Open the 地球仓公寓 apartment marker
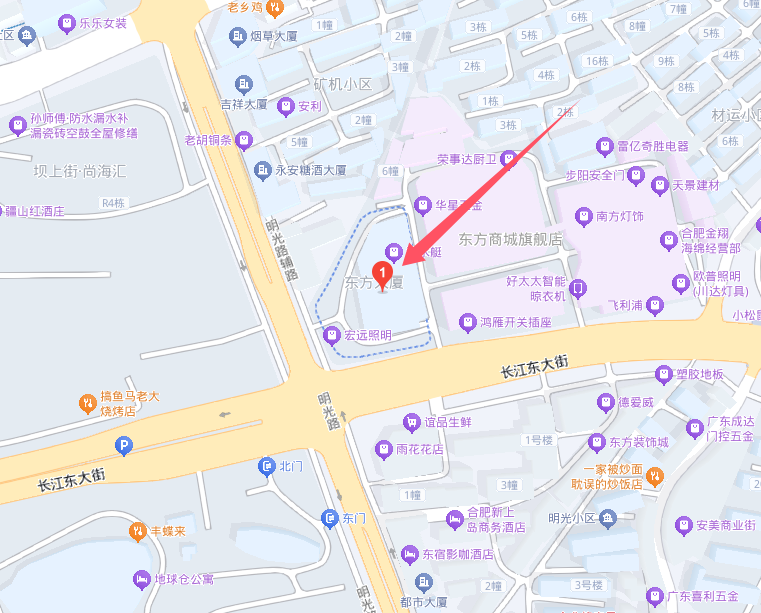761x613 pixels. coord(141,579)
